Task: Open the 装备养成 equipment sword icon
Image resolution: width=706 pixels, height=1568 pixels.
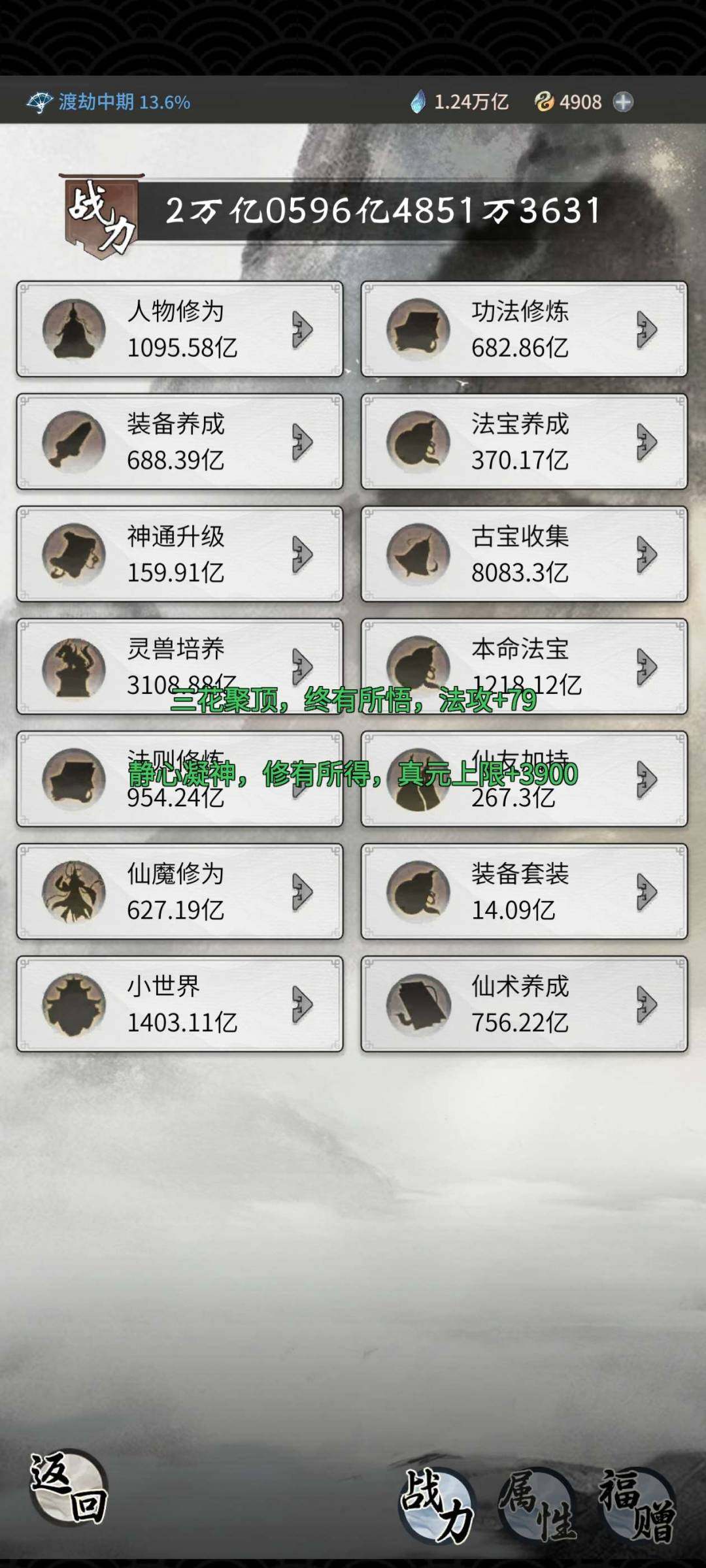Action: point(74,441)
